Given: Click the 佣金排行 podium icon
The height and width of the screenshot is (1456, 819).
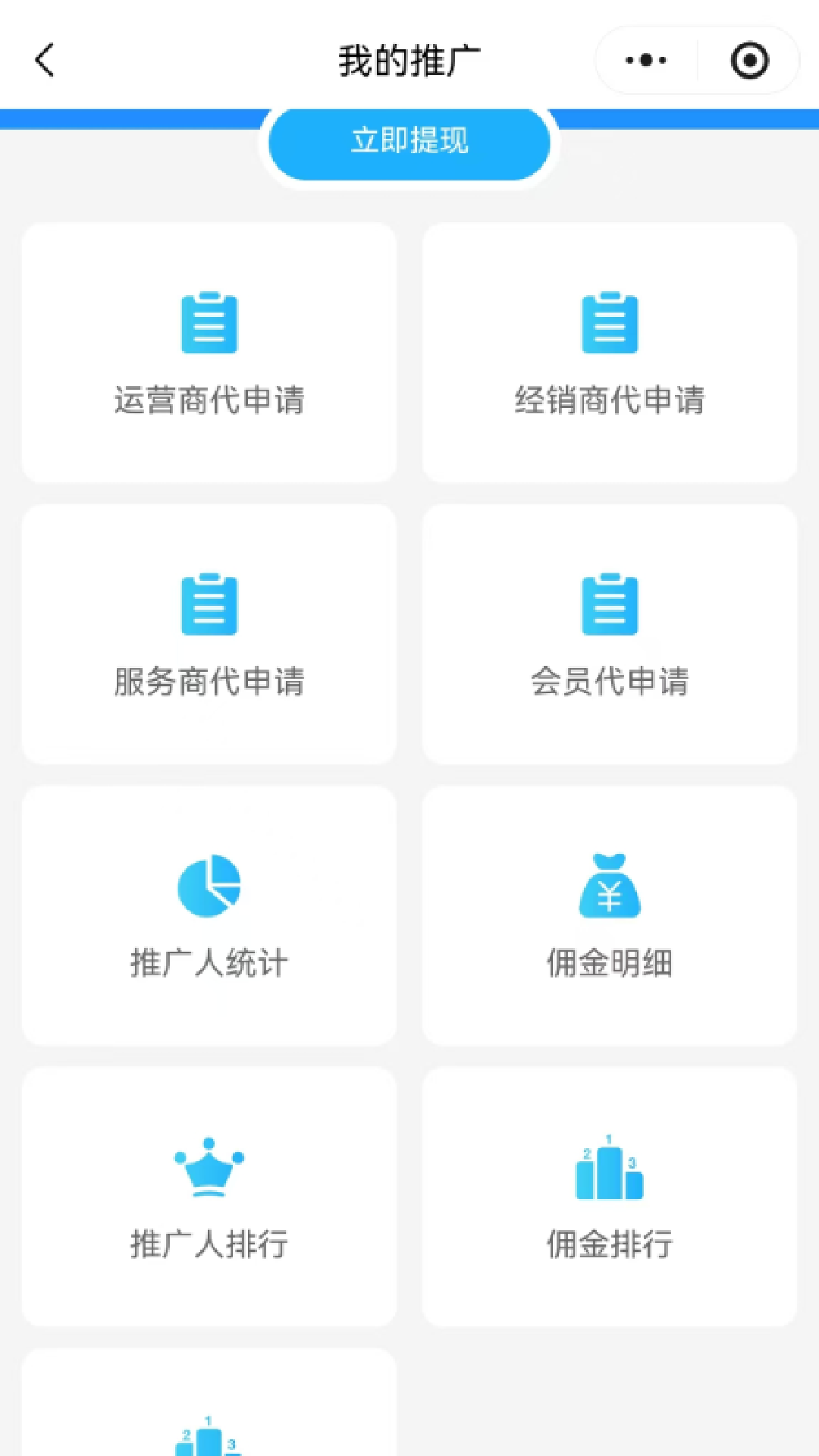Looking at the screenshot, I should click(609, 1168).
